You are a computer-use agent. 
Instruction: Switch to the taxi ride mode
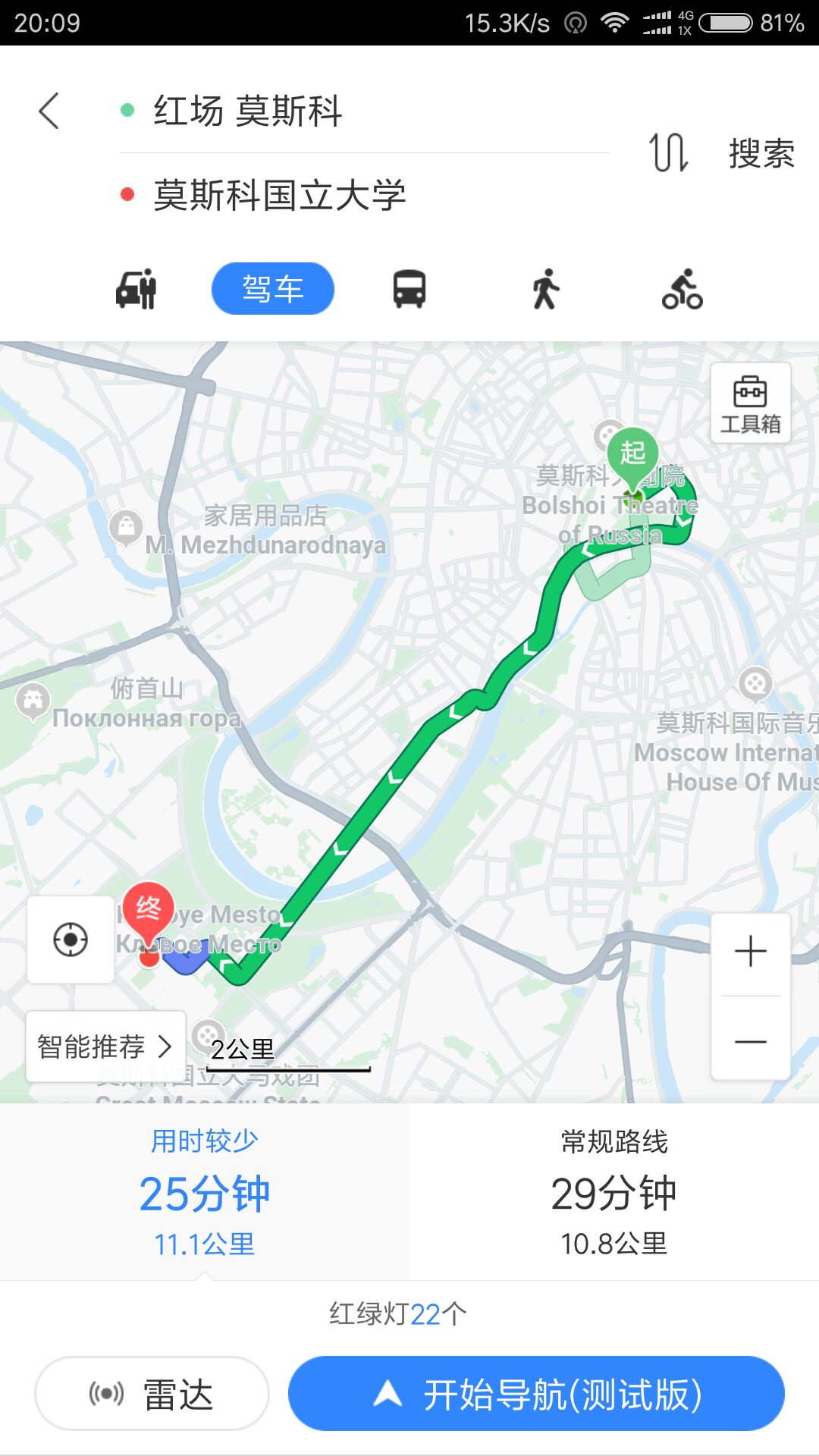(136, 289)
